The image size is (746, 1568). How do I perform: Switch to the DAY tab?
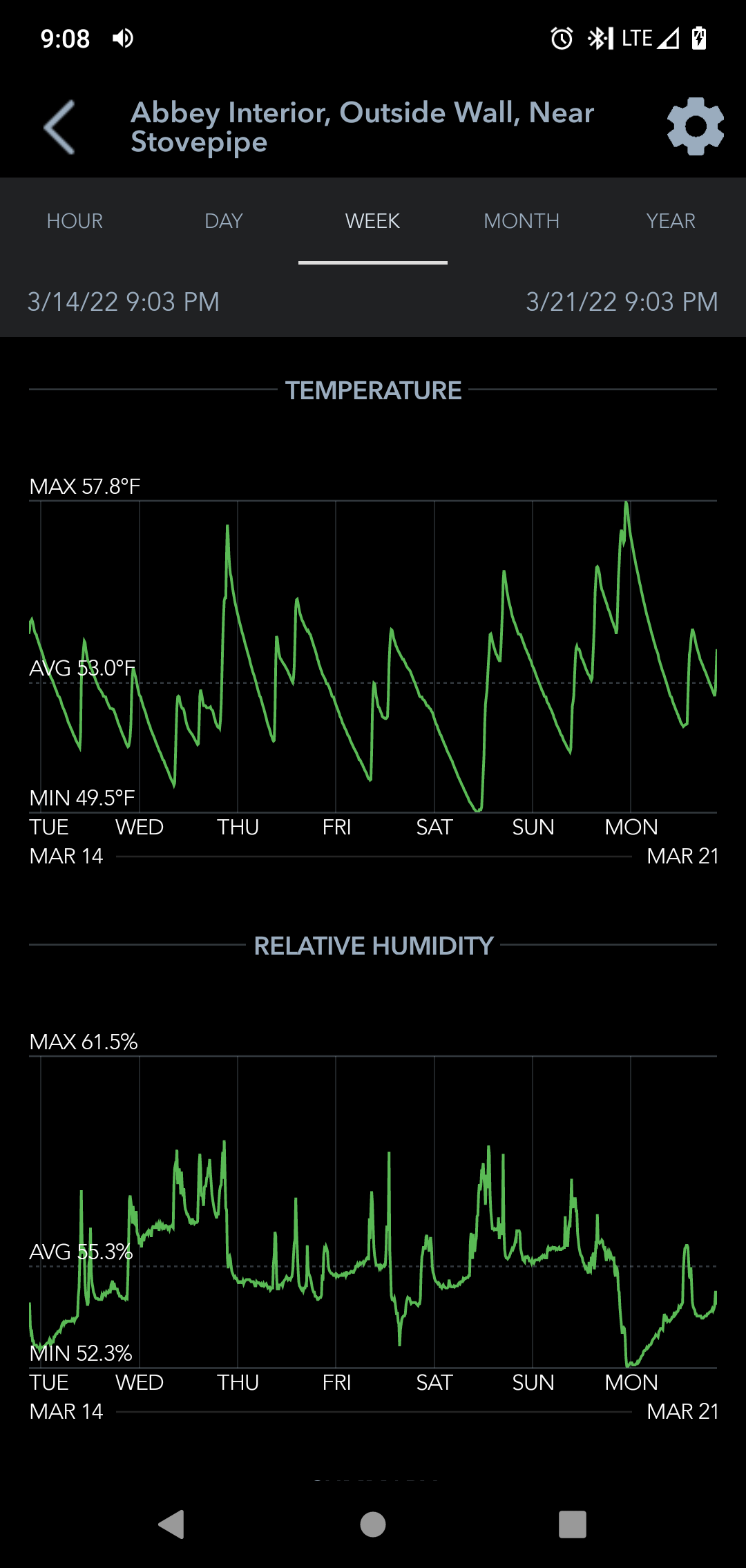[x=224, y=221]
